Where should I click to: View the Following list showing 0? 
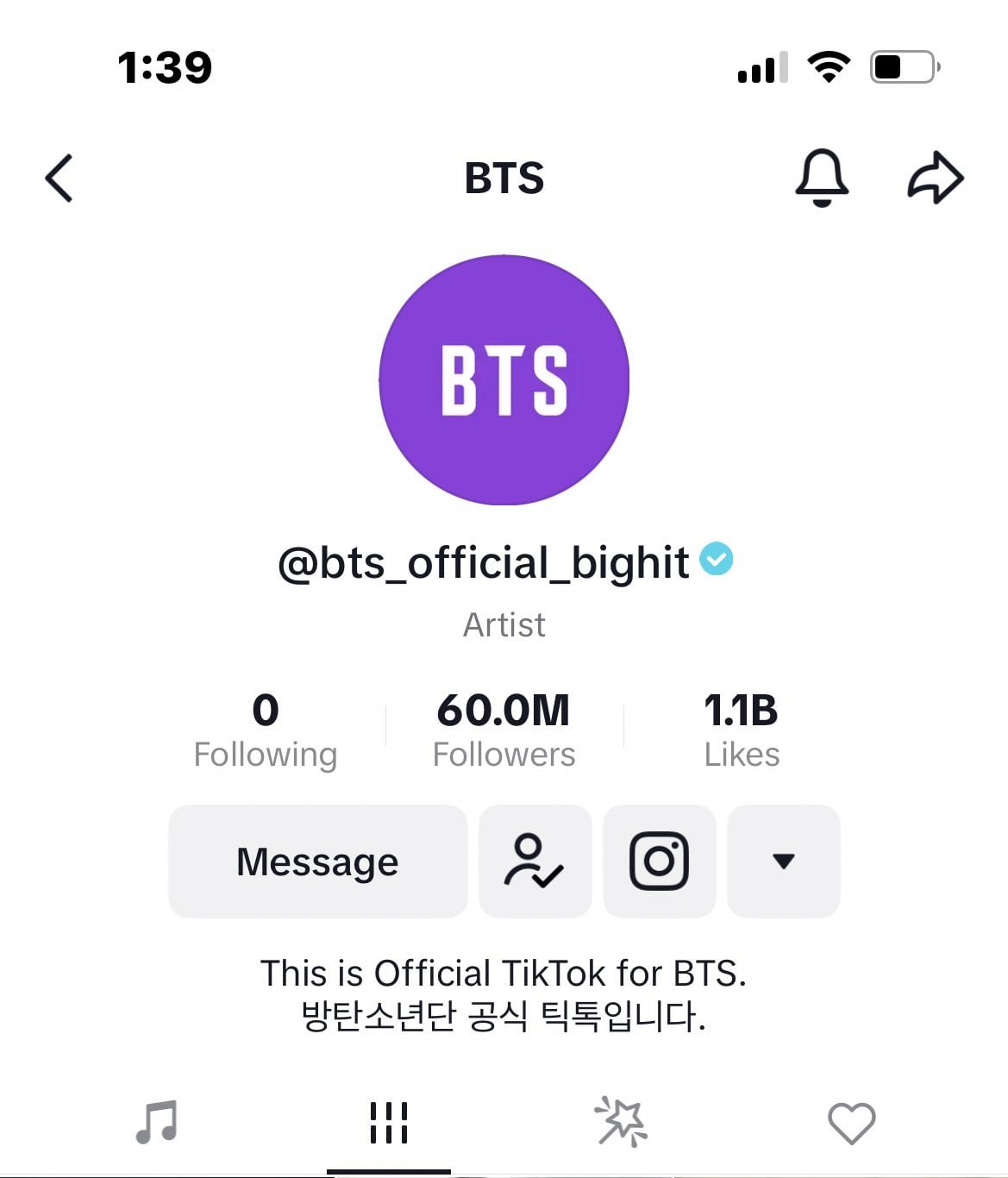[x=266, y=729]
